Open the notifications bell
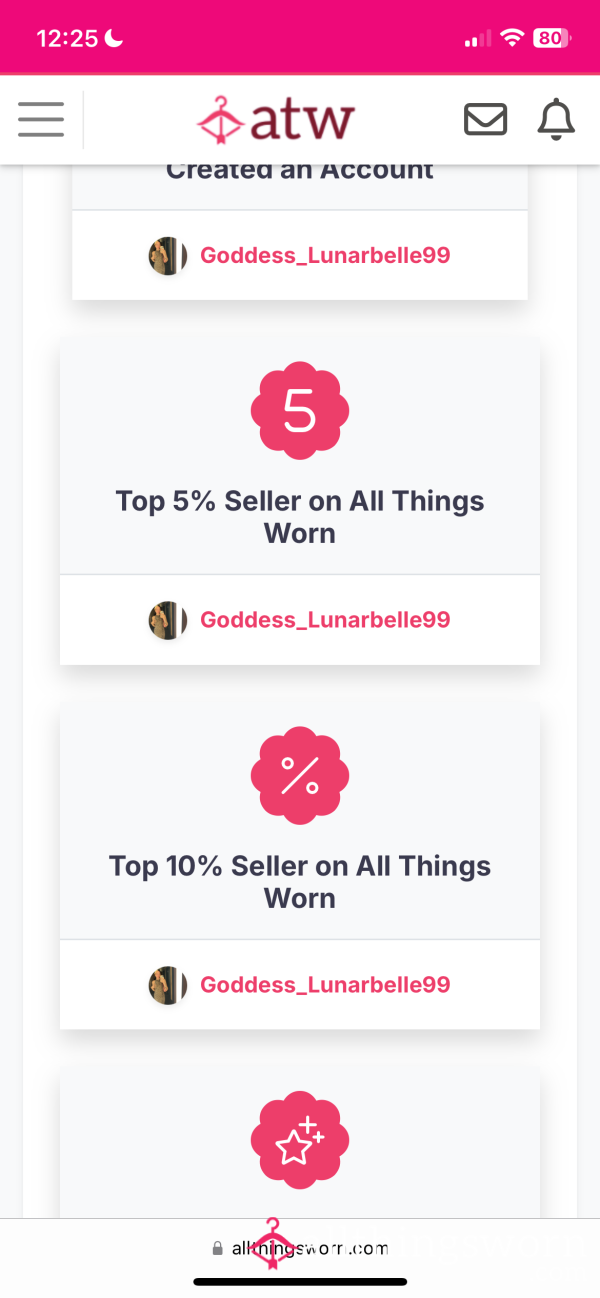Viewport: 600px width, 1298px height. (x=556, y=120)
